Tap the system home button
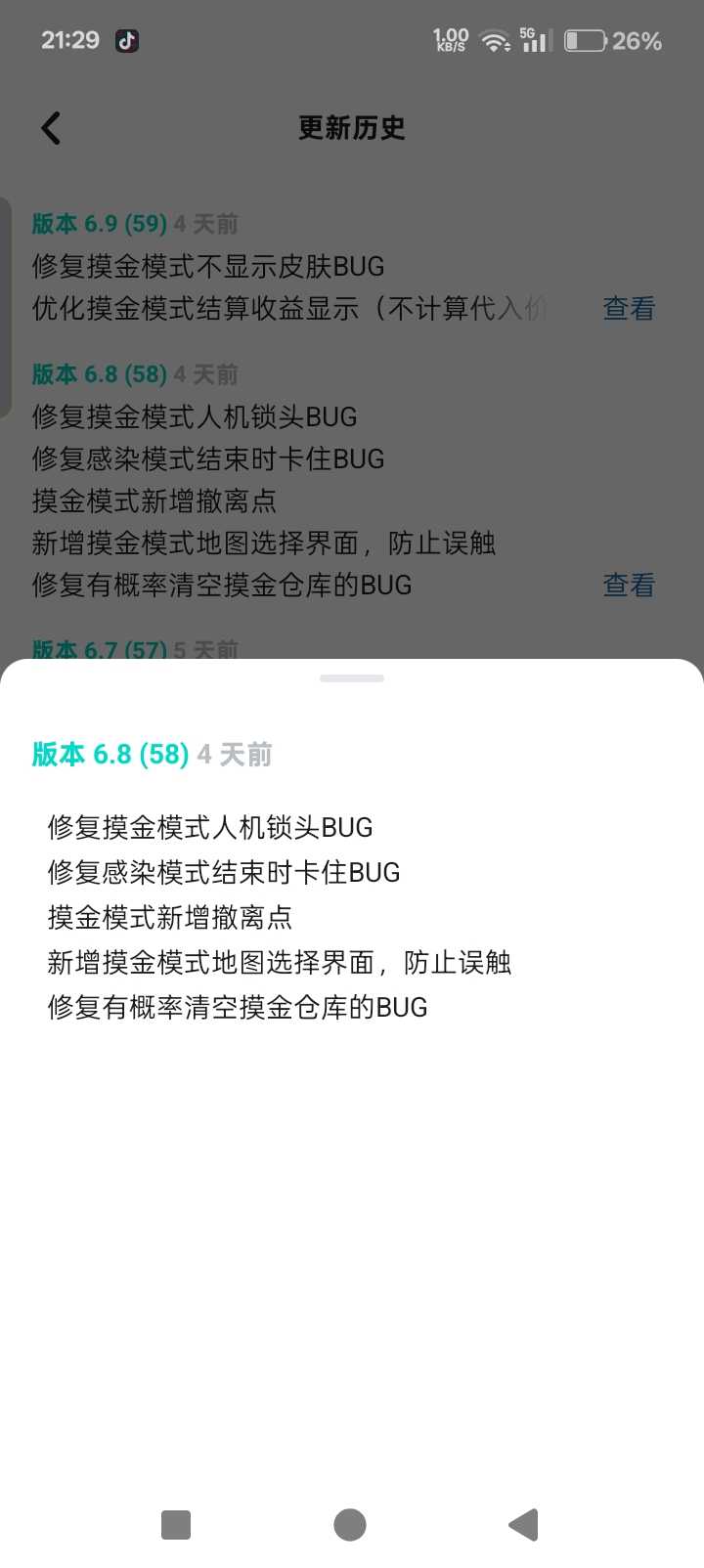This screenshot has height=1568, width=704. (x=350, y=1524)
